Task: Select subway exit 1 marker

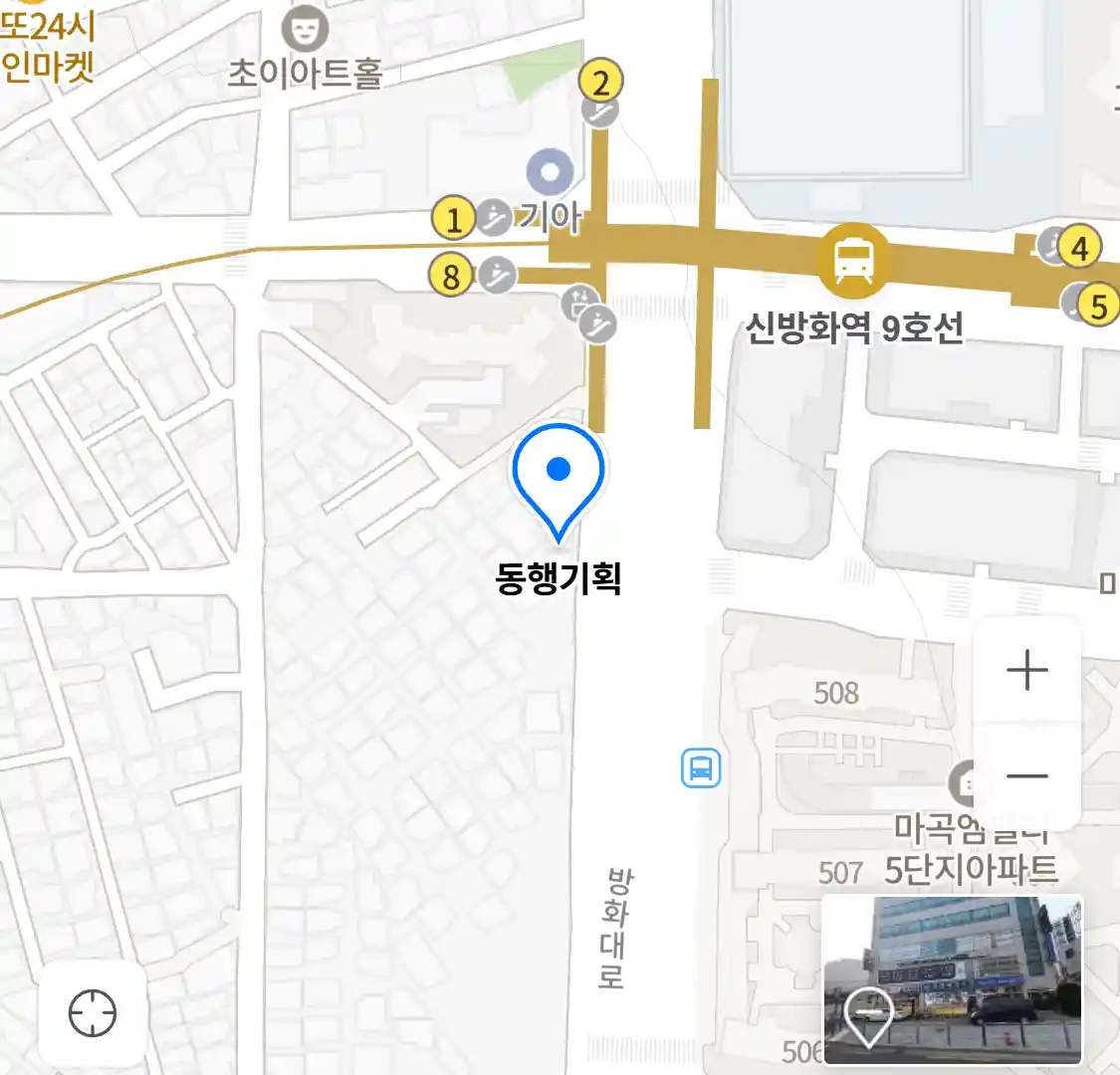Action: pos(454,218)
